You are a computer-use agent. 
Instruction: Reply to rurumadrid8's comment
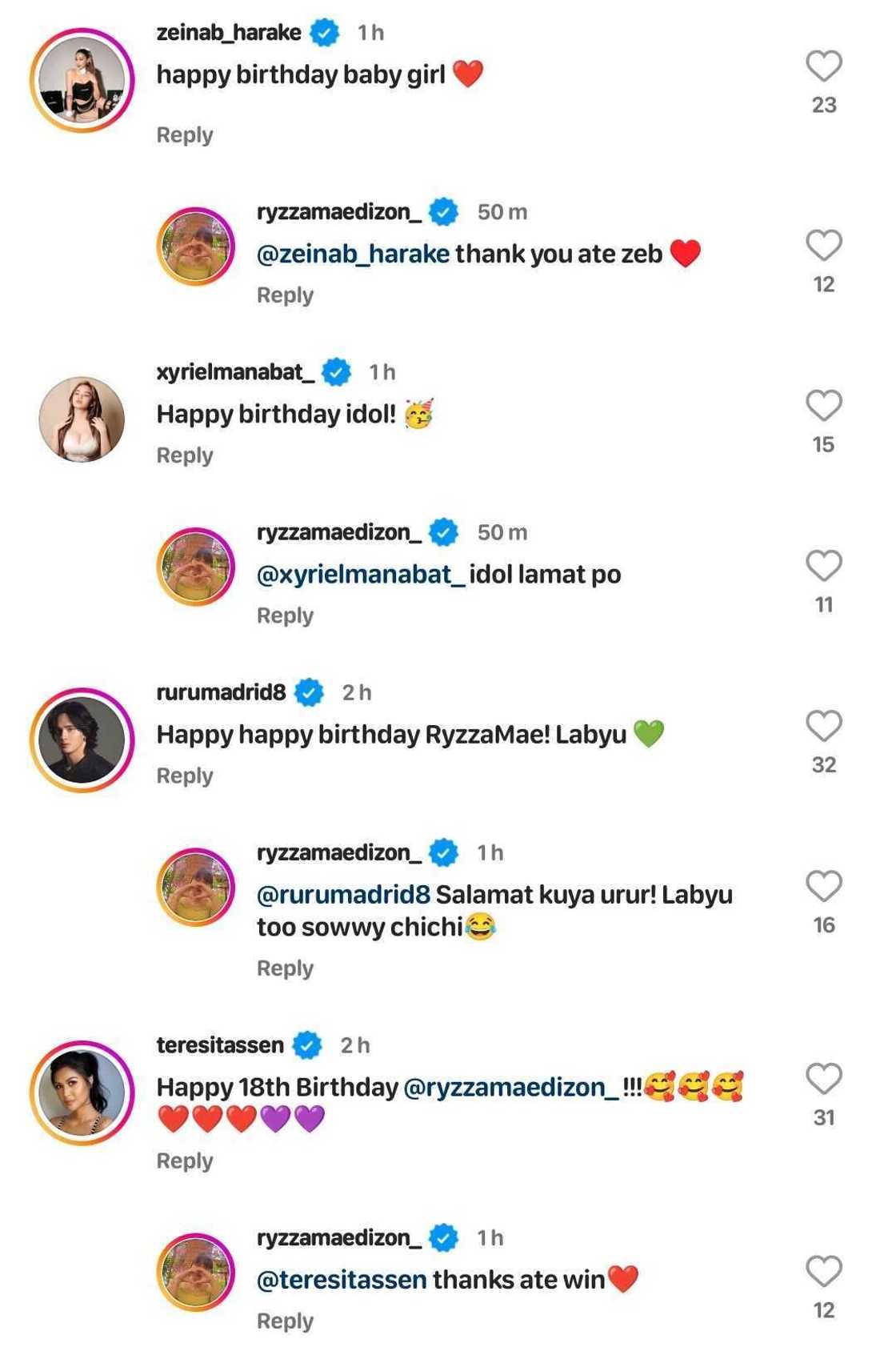click(185, 776)
